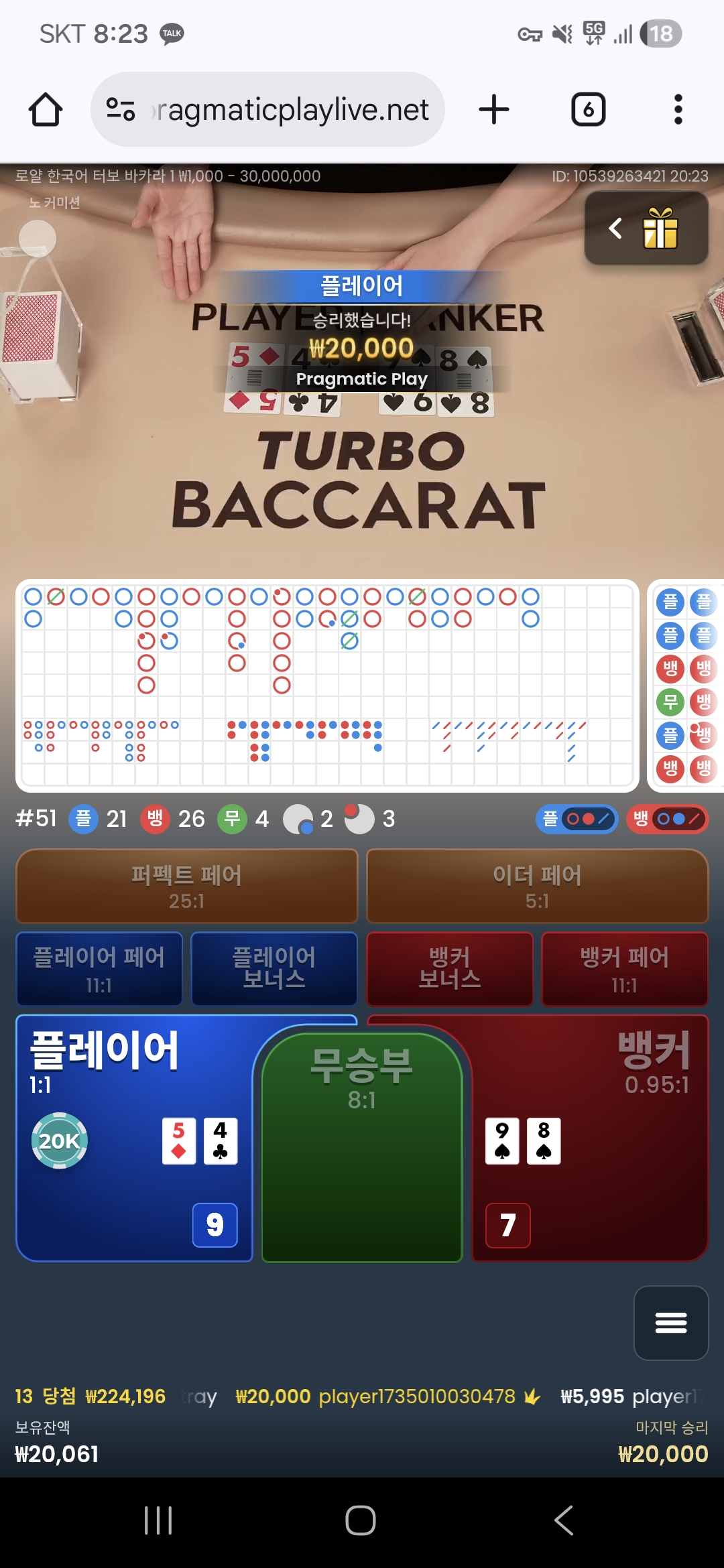Image resolution: width=724 pixels, height=1568 pixels.
Task: Select the 뱅커 보너스 side bet
Action: point(450,969)
